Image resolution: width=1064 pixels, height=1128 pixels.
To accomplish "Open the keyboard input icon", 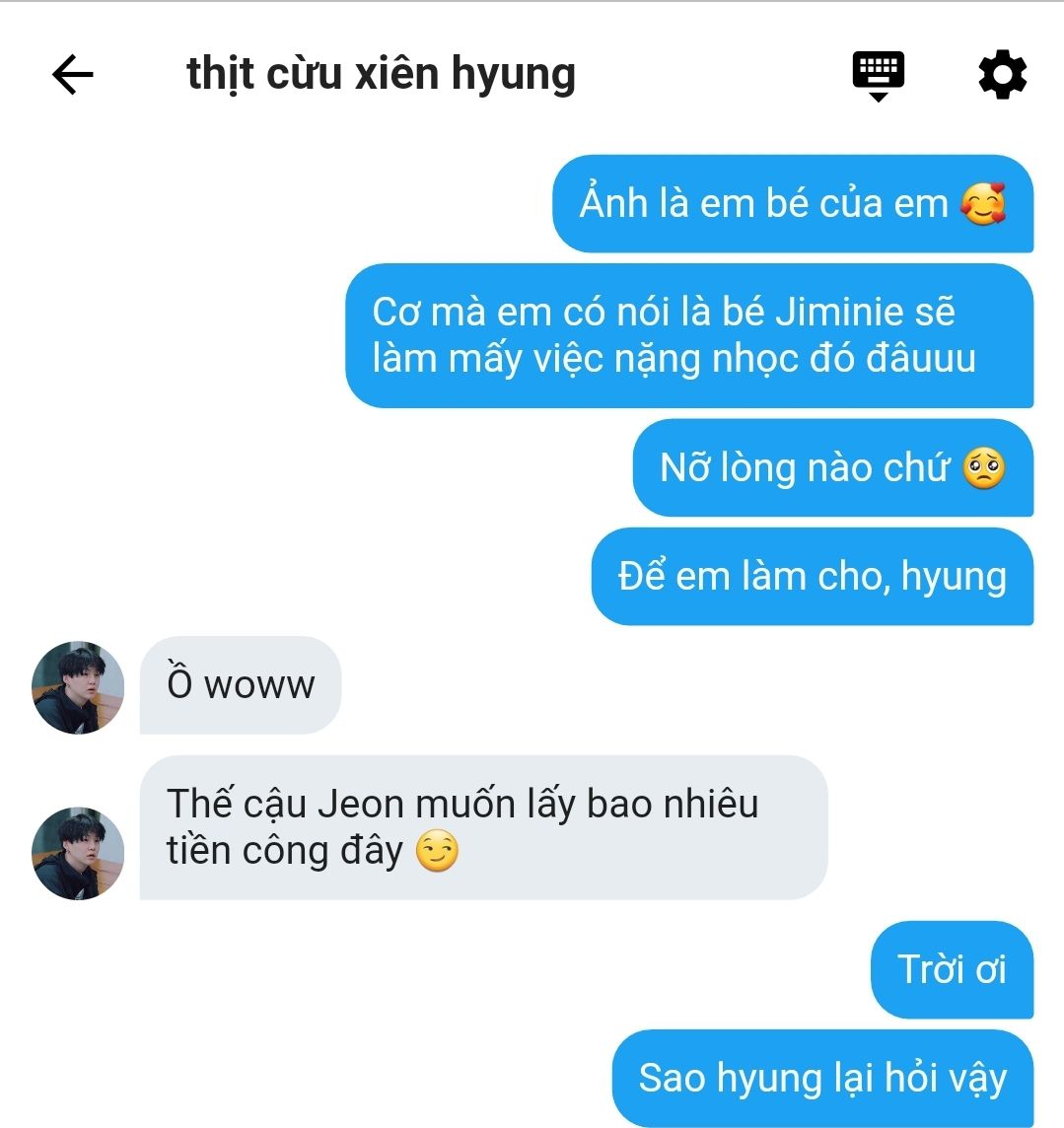I will (878, 76).
